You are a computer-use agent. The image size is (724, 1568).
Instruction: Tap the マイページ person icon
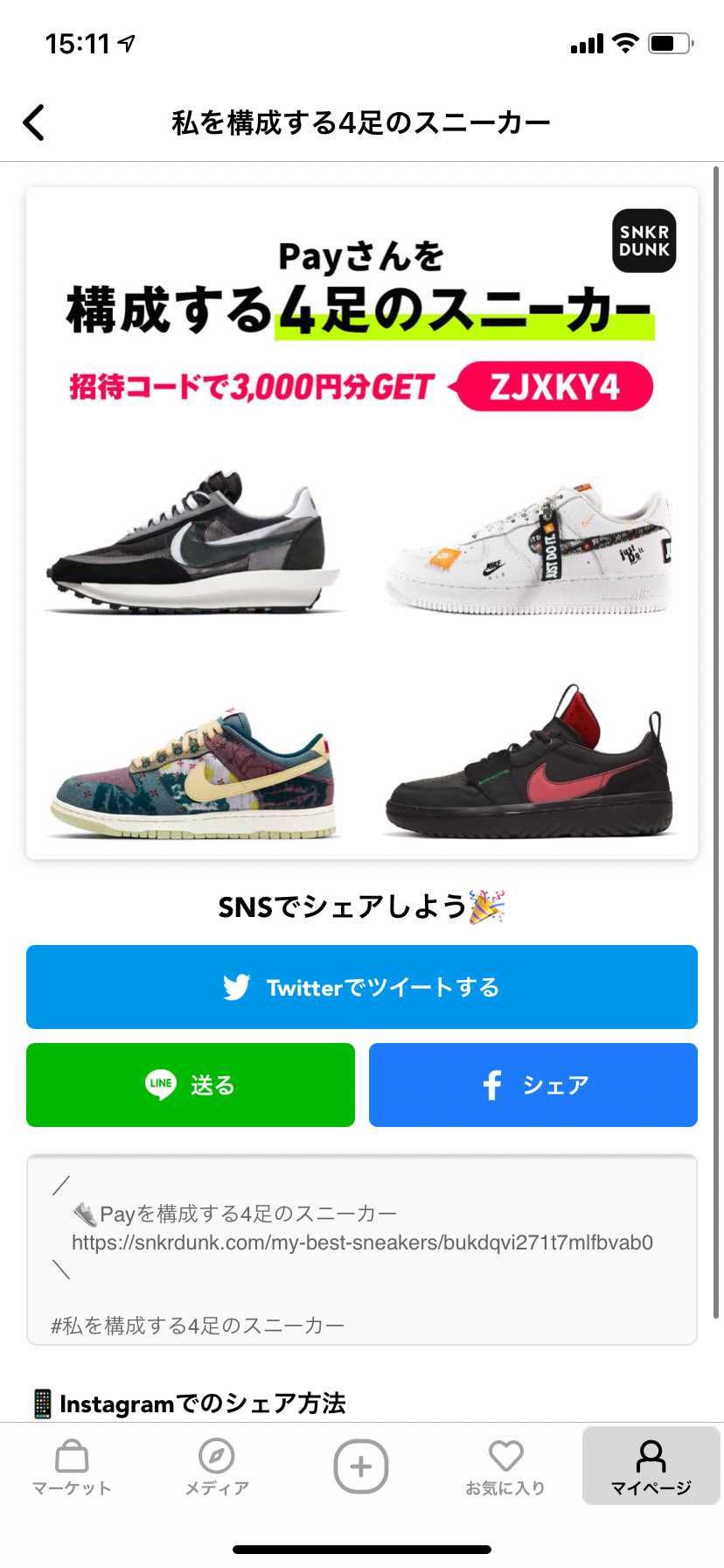(651, 1452)
